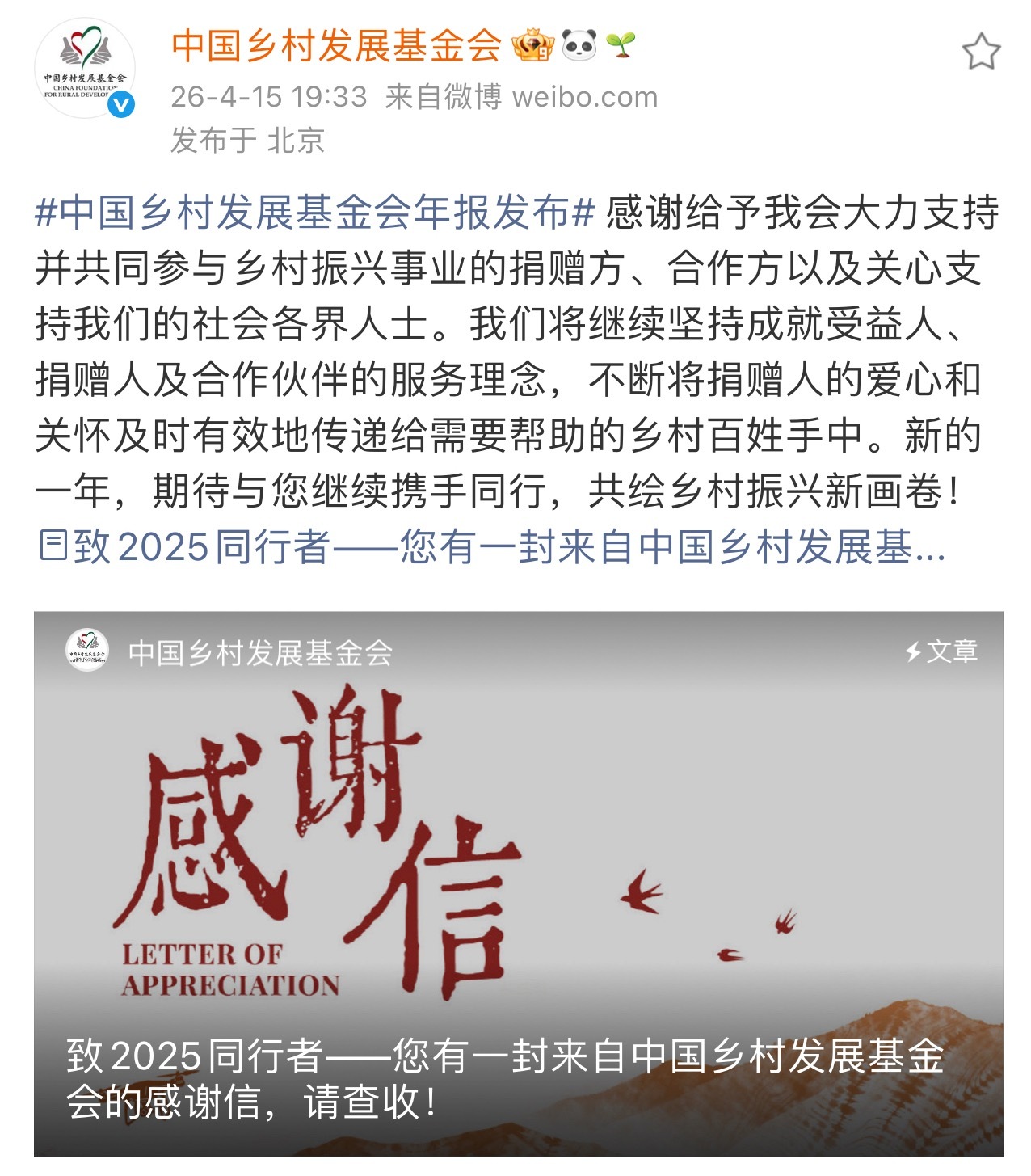
Task: Click the 来自微博 weibo.com source link
Action: click(521, 95)
